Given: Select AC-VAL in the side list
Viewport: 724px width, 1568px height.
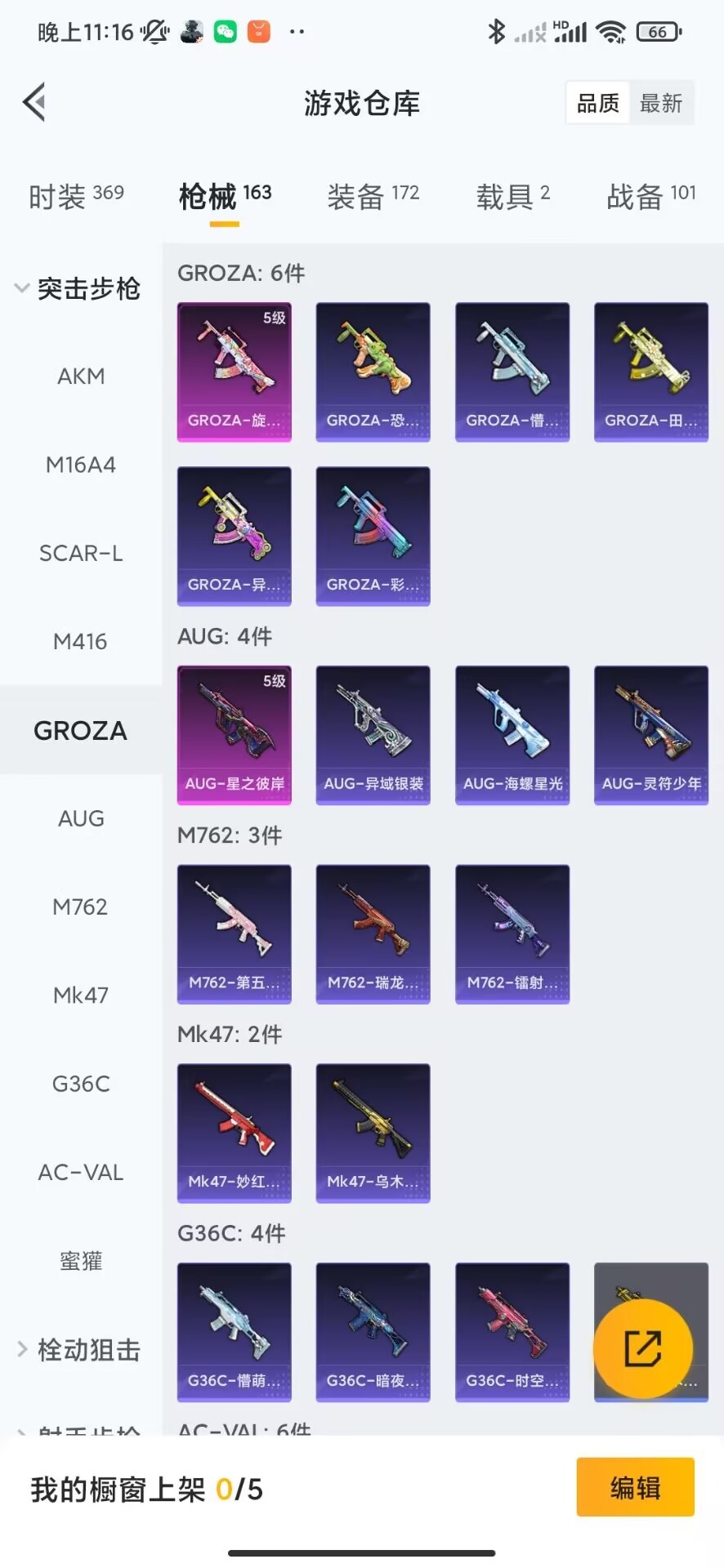Looking at the screenshot, I should [81, 1173].
